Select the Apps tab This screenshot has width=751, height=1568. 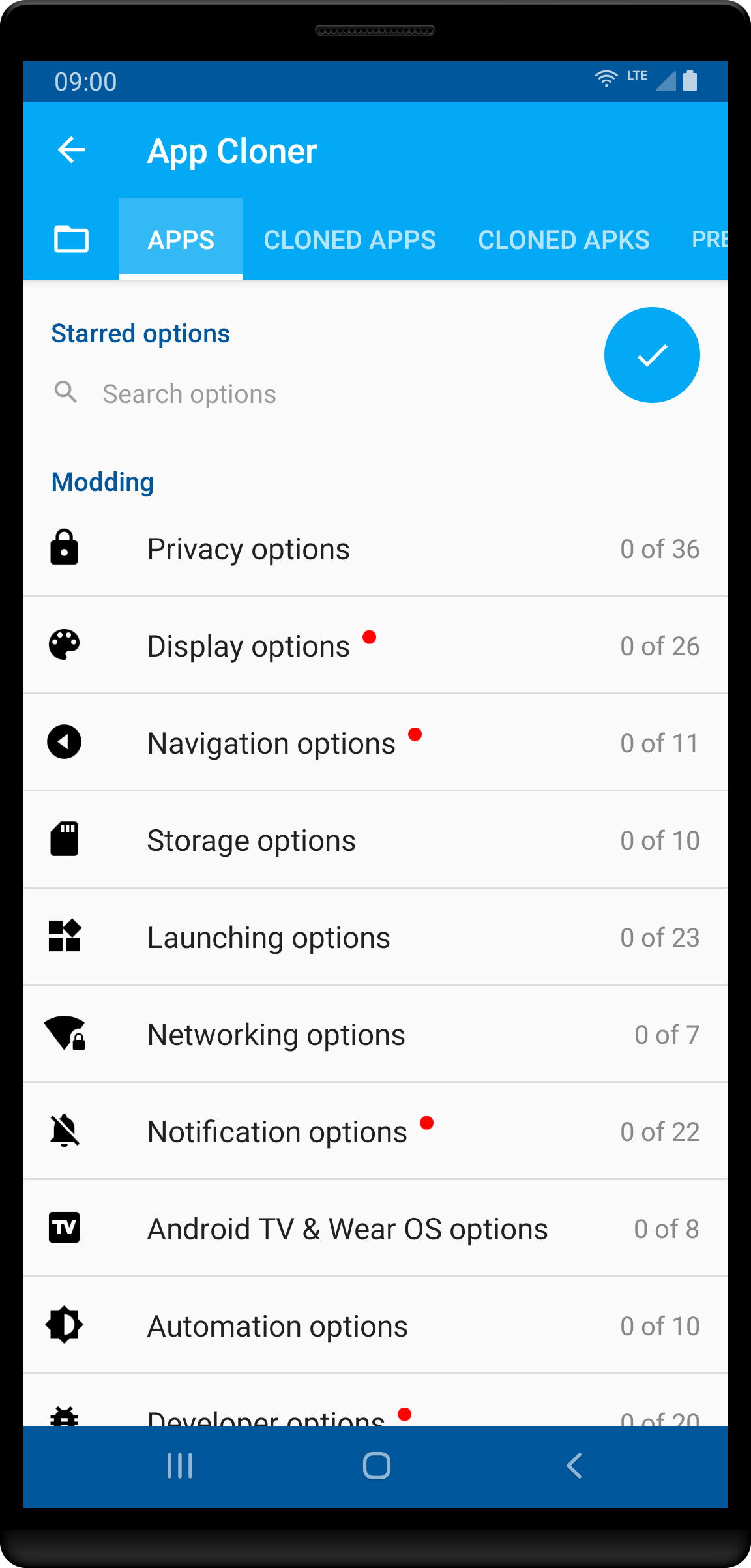click(181, 239)
